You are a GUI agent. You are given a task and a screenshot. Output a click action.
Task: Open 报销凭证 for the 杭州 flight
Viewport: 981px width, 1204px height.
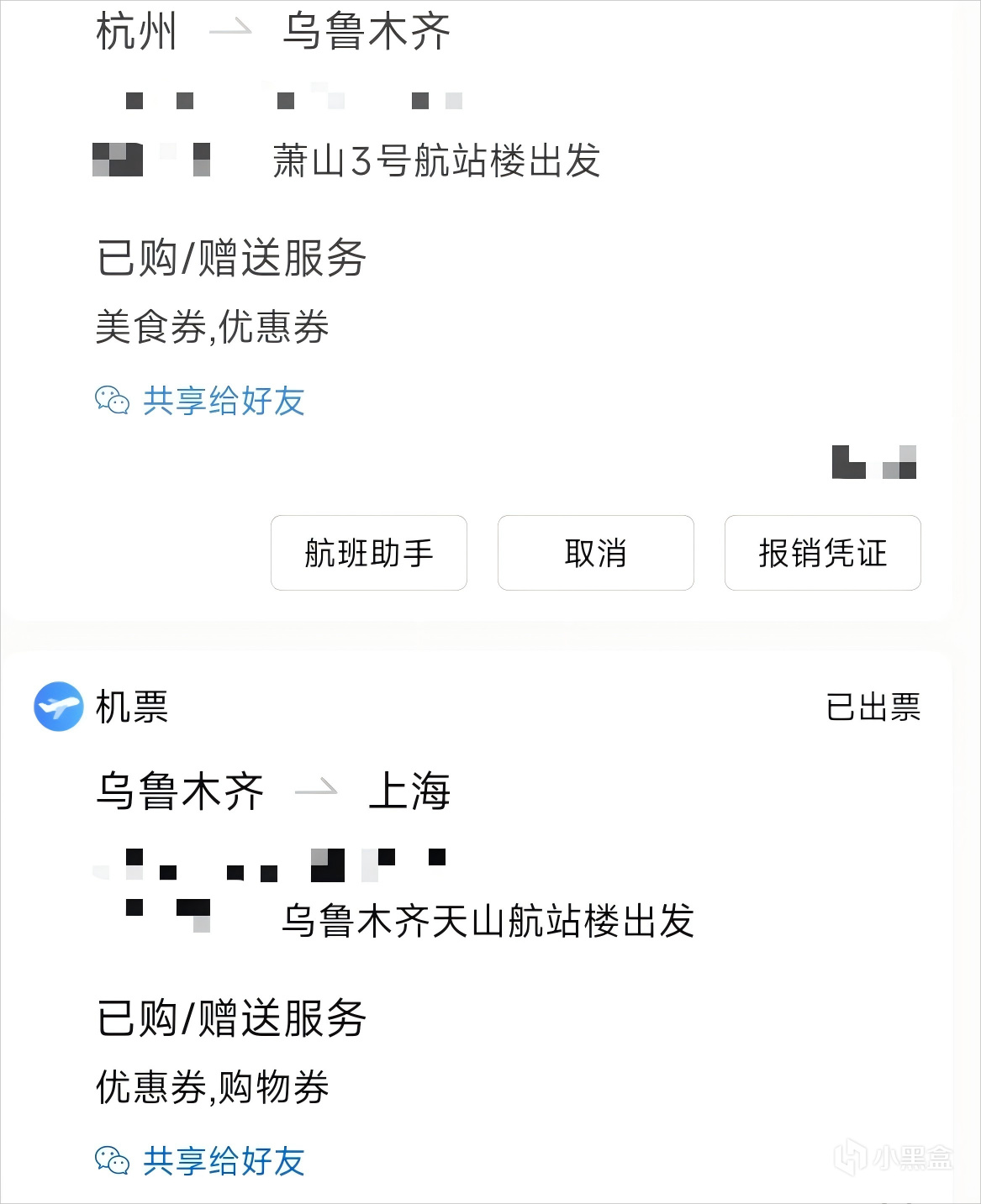822,553
